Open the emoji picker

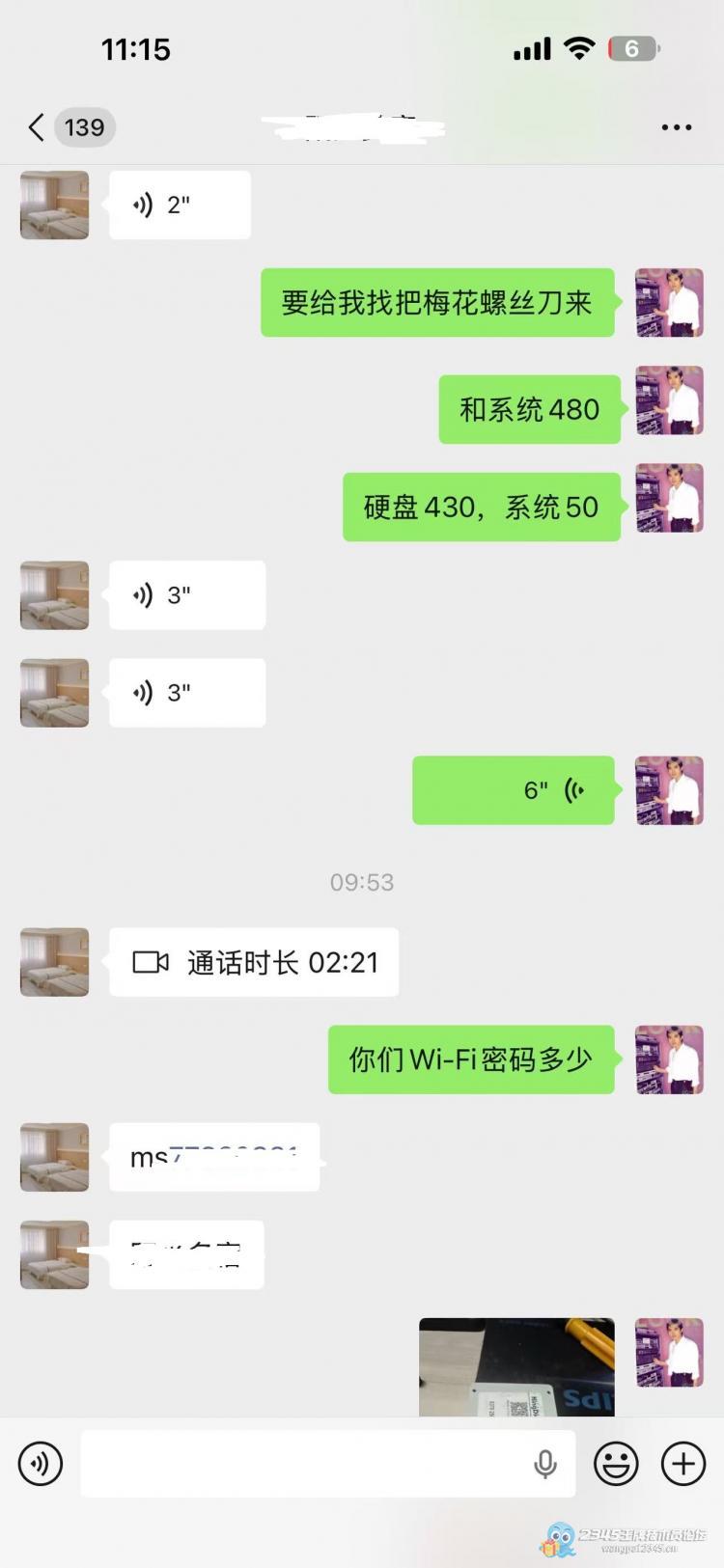616,1464
